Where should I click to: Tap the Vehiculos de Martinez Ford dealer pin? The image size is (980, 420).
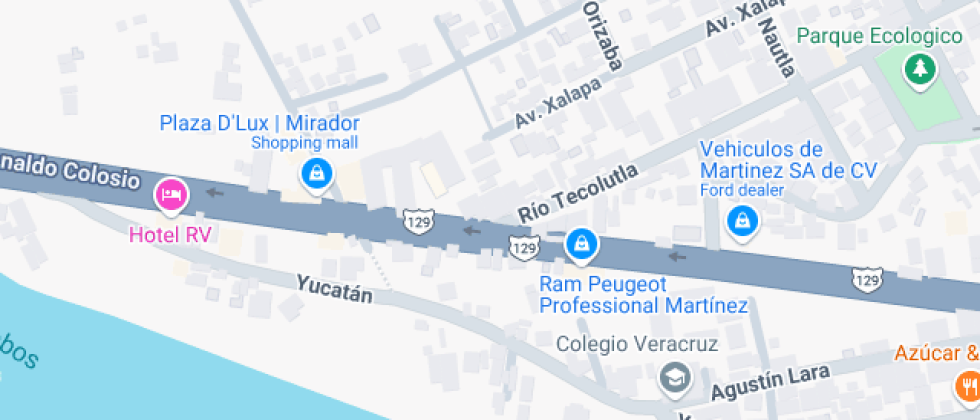pos(742,220)
